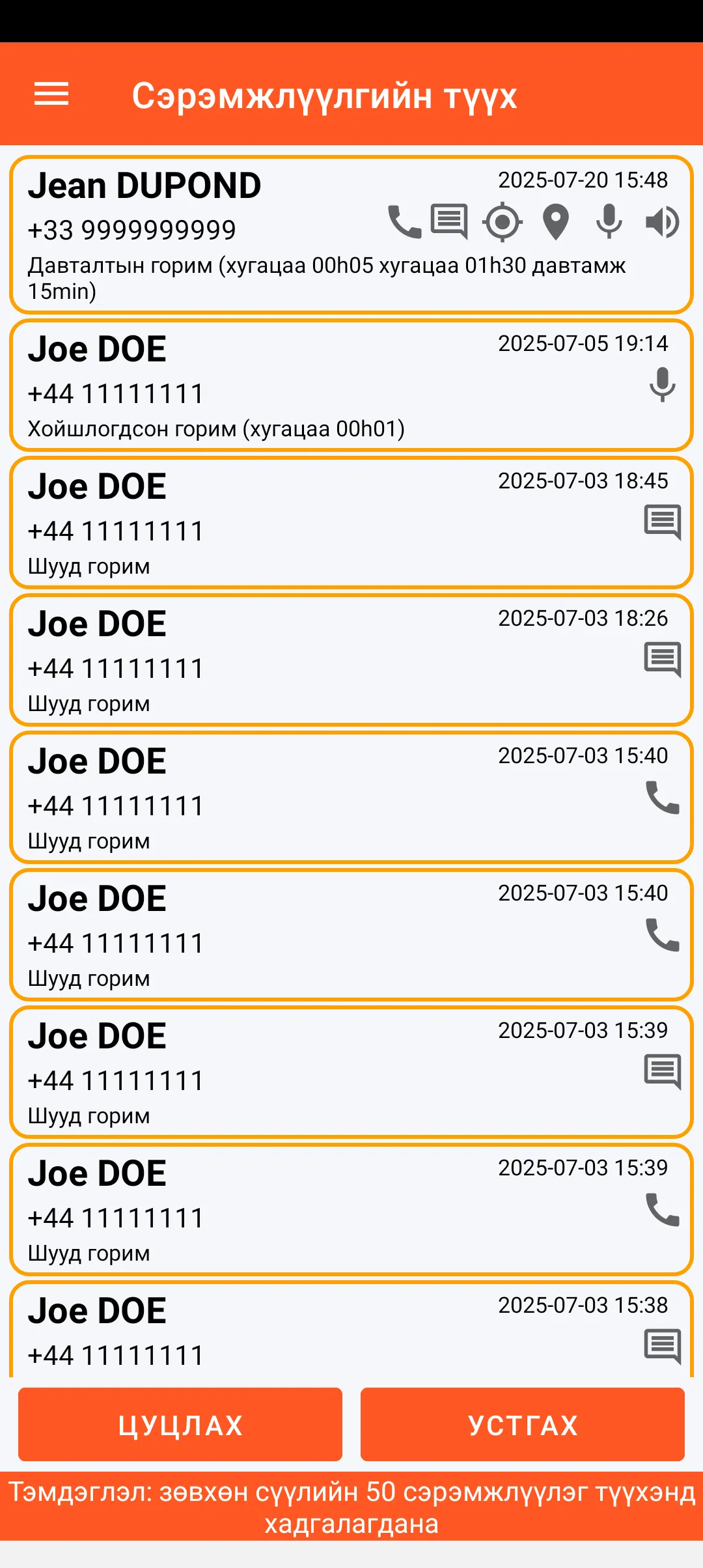This screenshot has width=703, height=1568.
Task: Tap the ЦУЦЛАХ button
Action: 180,1425
